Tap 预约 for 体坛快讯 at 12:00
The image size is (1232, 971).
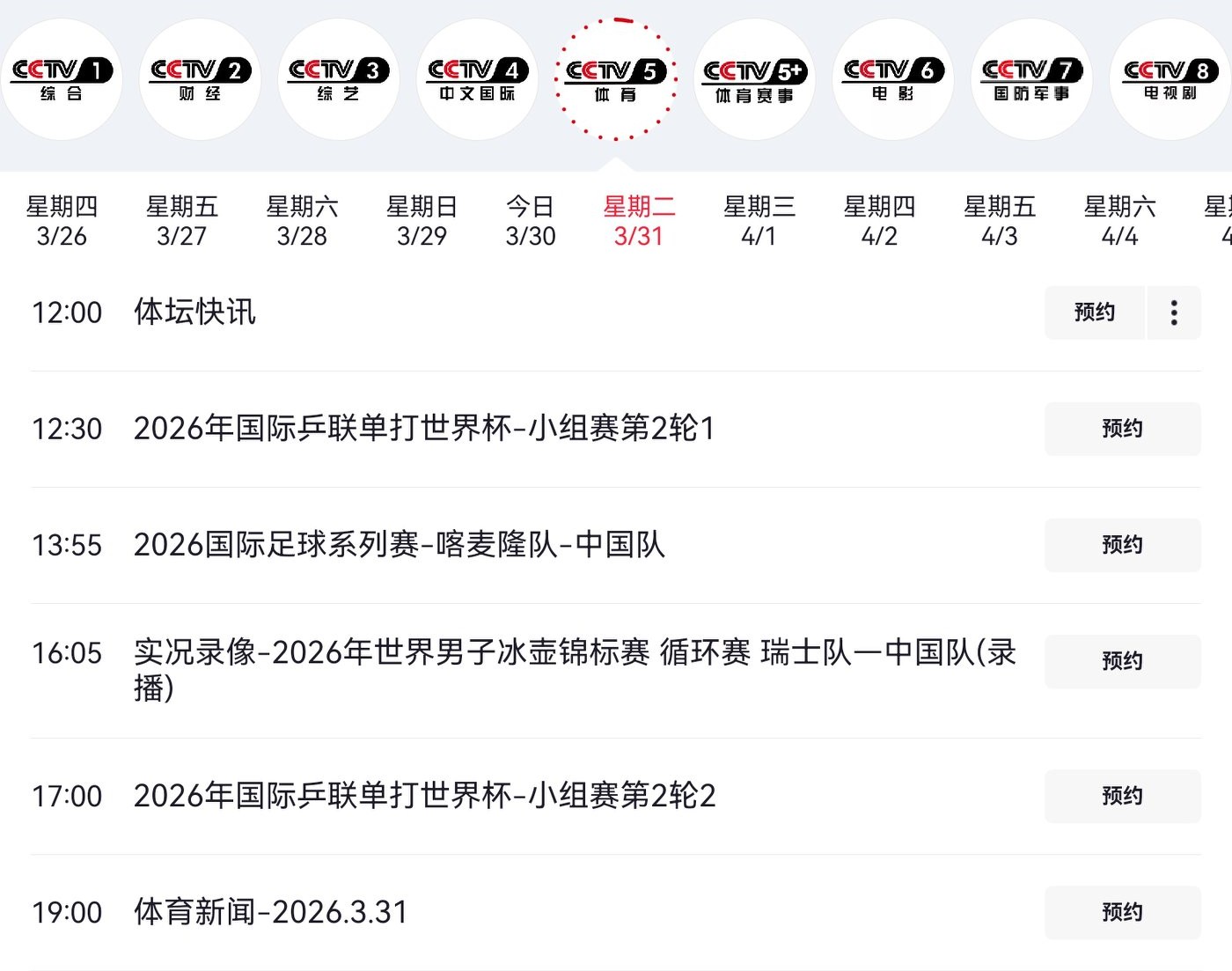[1095, 313]
